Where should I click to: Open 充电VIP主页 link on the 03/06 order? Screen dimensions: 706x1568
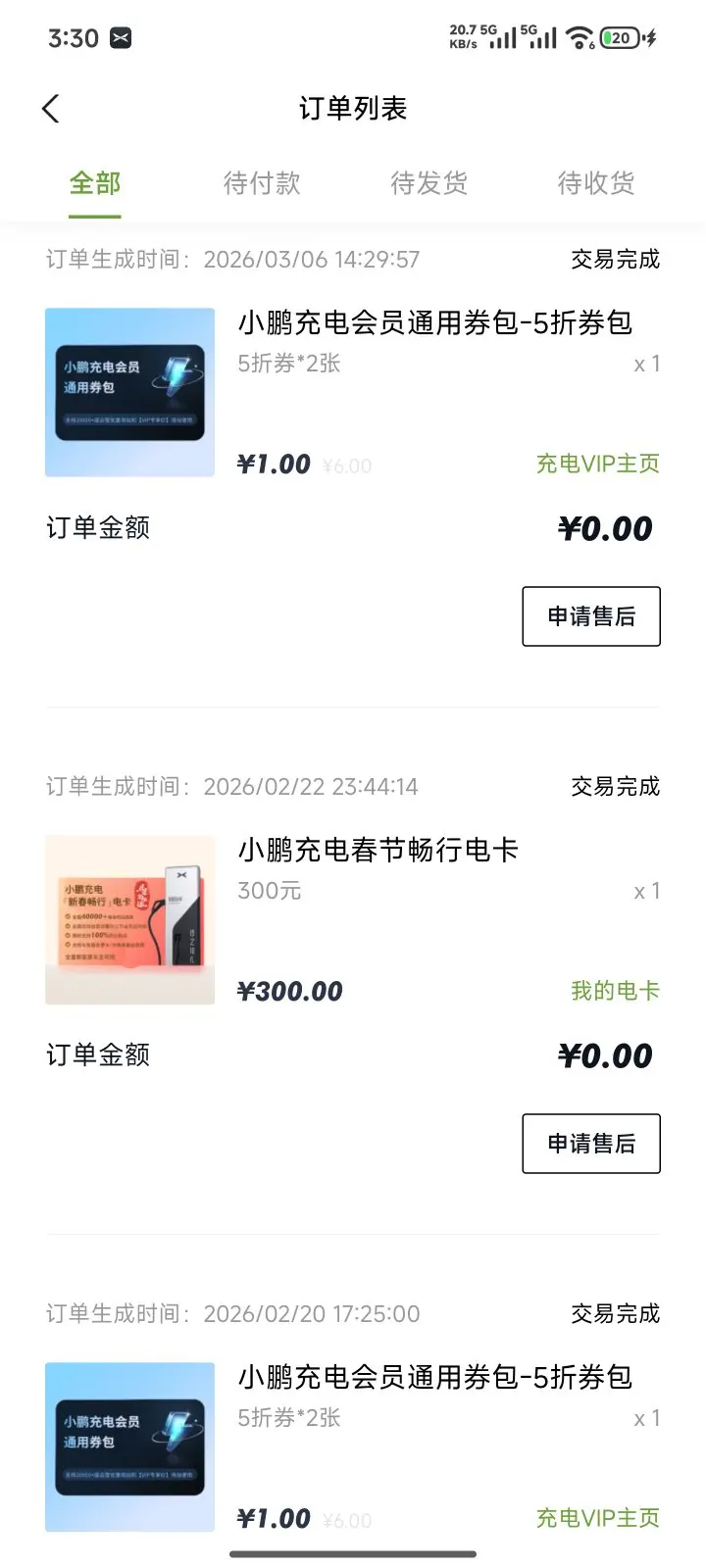pyautogui.click(x=597, y=464)
